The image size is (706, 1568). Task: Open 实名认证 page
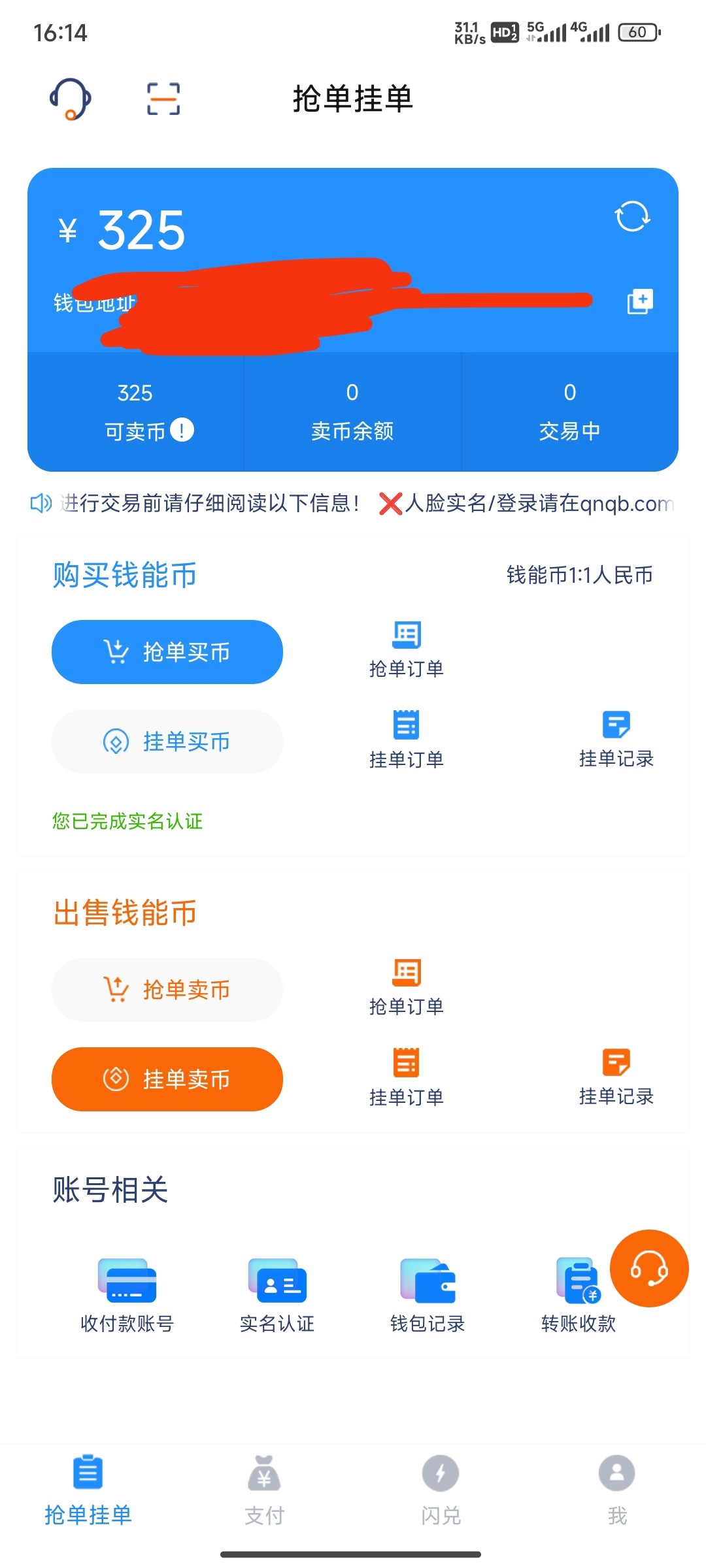[x=277, y=1296]
